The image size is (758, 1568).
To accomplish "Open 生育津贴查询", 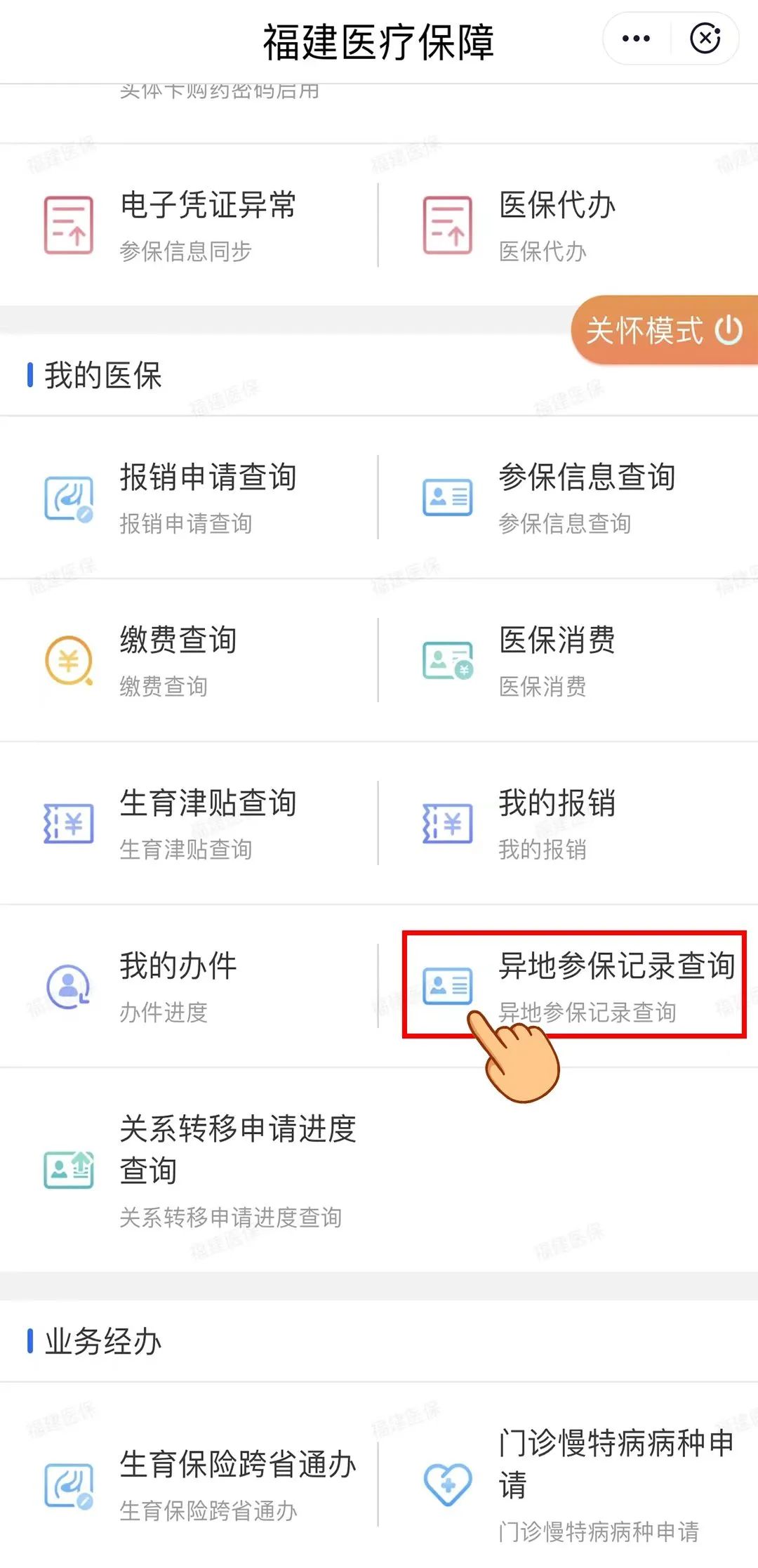I will click(189, 823).
